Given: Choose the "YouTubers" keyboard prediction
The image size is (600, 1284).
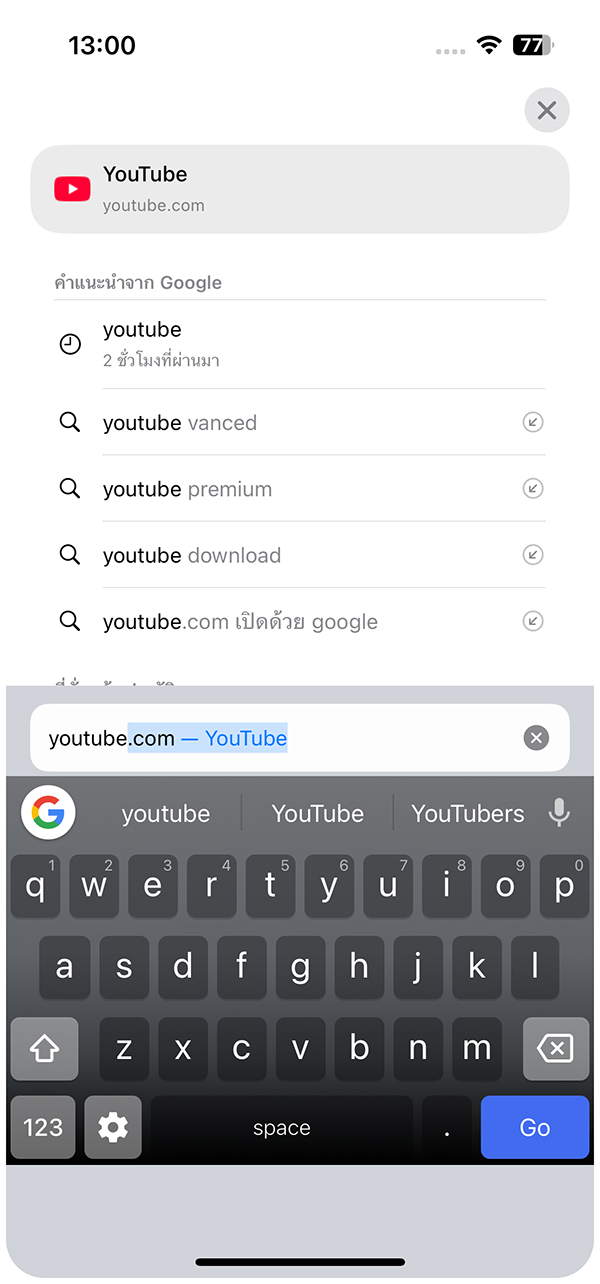Looking at the screenshot, I should pyautogui.click(x=468, y=814).
